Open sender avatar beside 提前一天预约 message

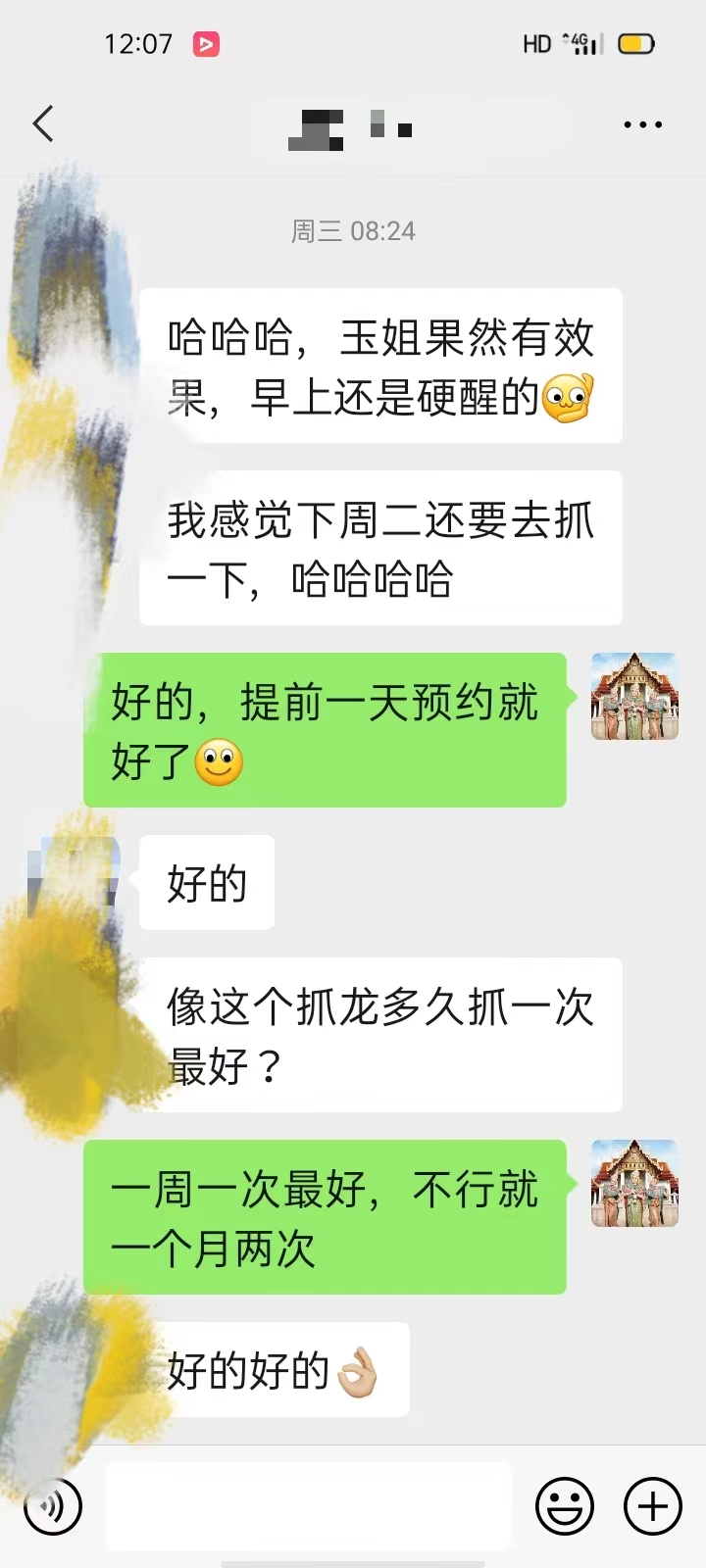[634, 696]
